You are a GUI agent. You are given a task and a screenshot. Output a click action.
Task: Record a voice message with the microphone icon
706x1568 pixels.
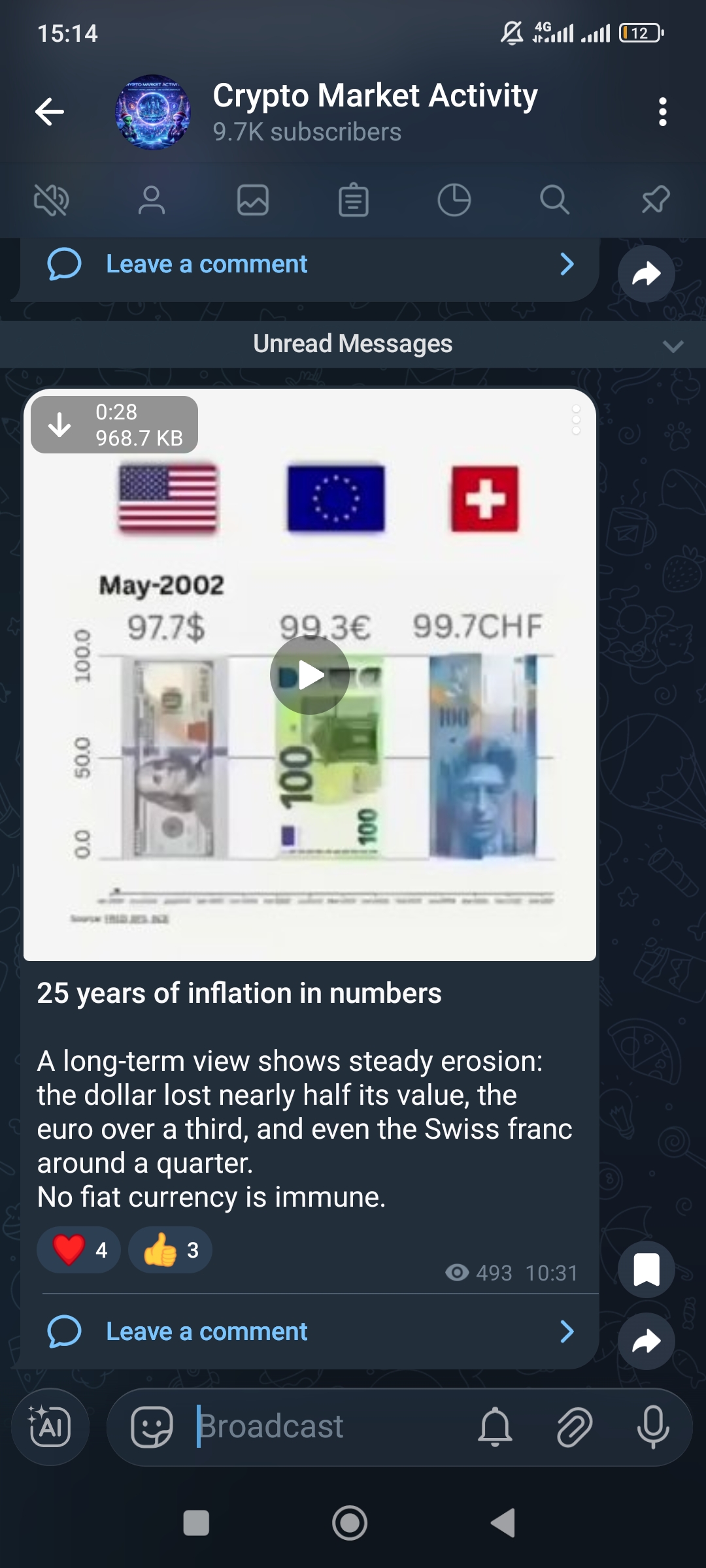tap(653, 1426)
